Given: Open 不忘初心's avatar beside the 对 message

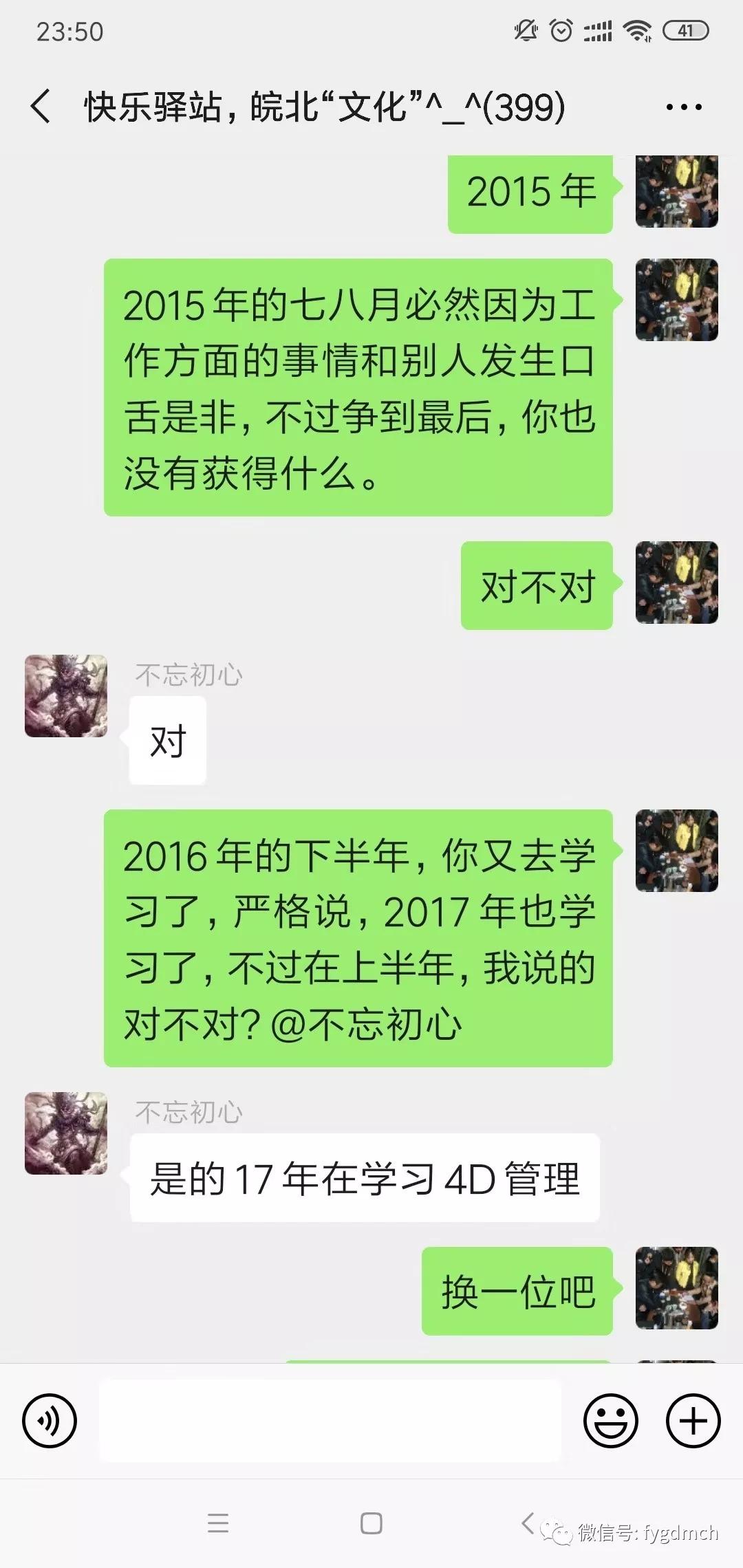Looking at the screenshot, I should [66, 696].
